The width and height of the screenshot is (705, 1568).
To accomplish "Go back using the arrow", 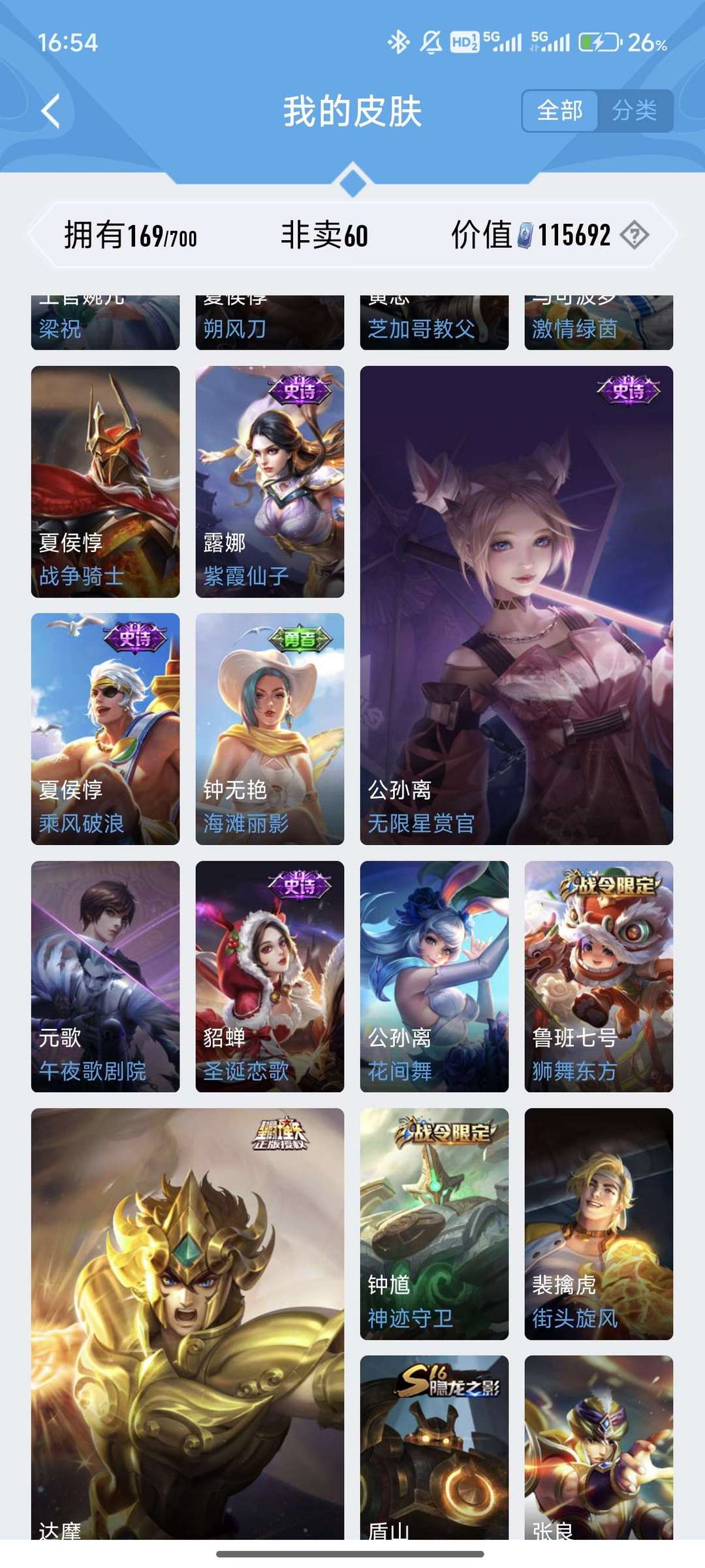I will 51,111.
